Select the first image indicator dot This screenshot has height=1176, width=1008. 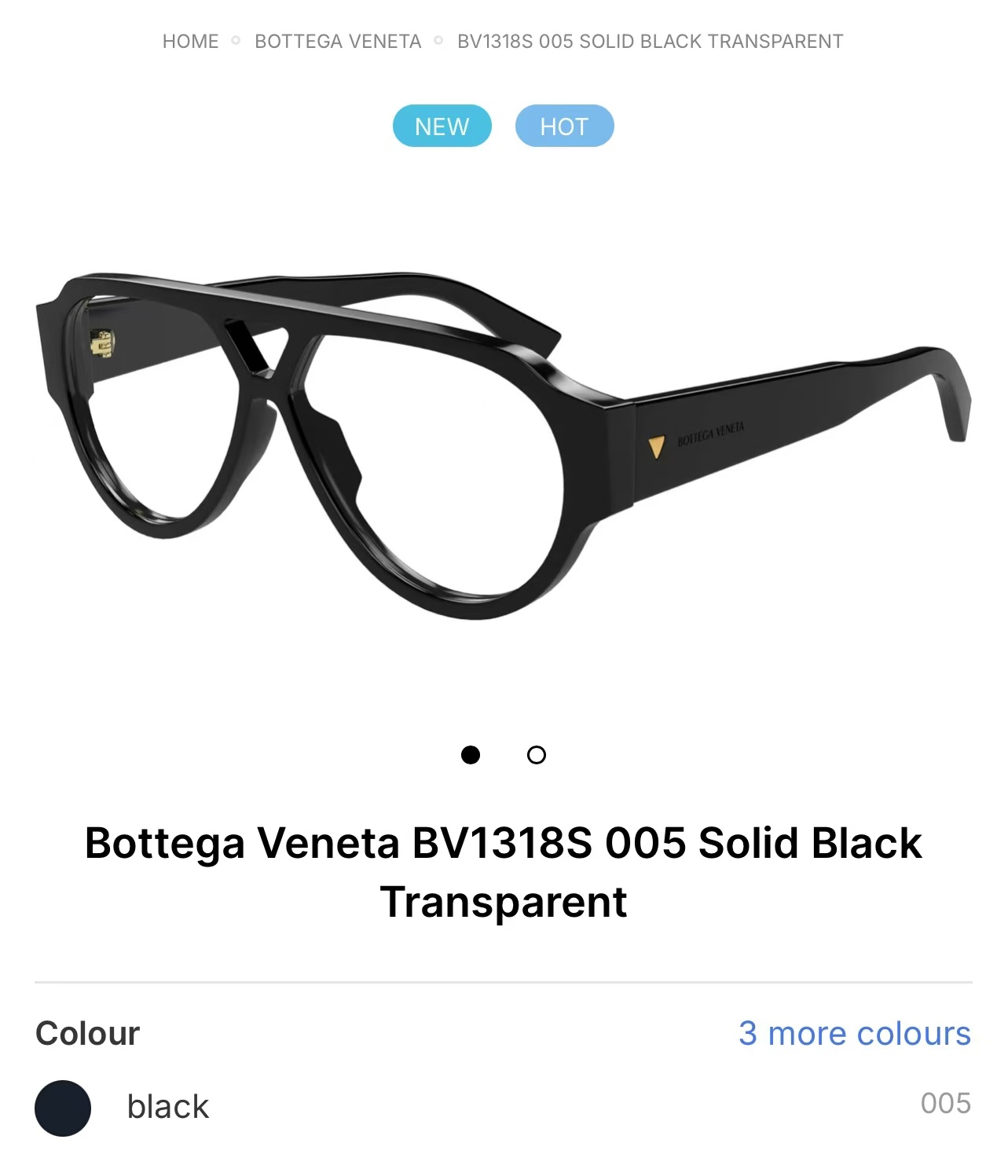(471, 755)
